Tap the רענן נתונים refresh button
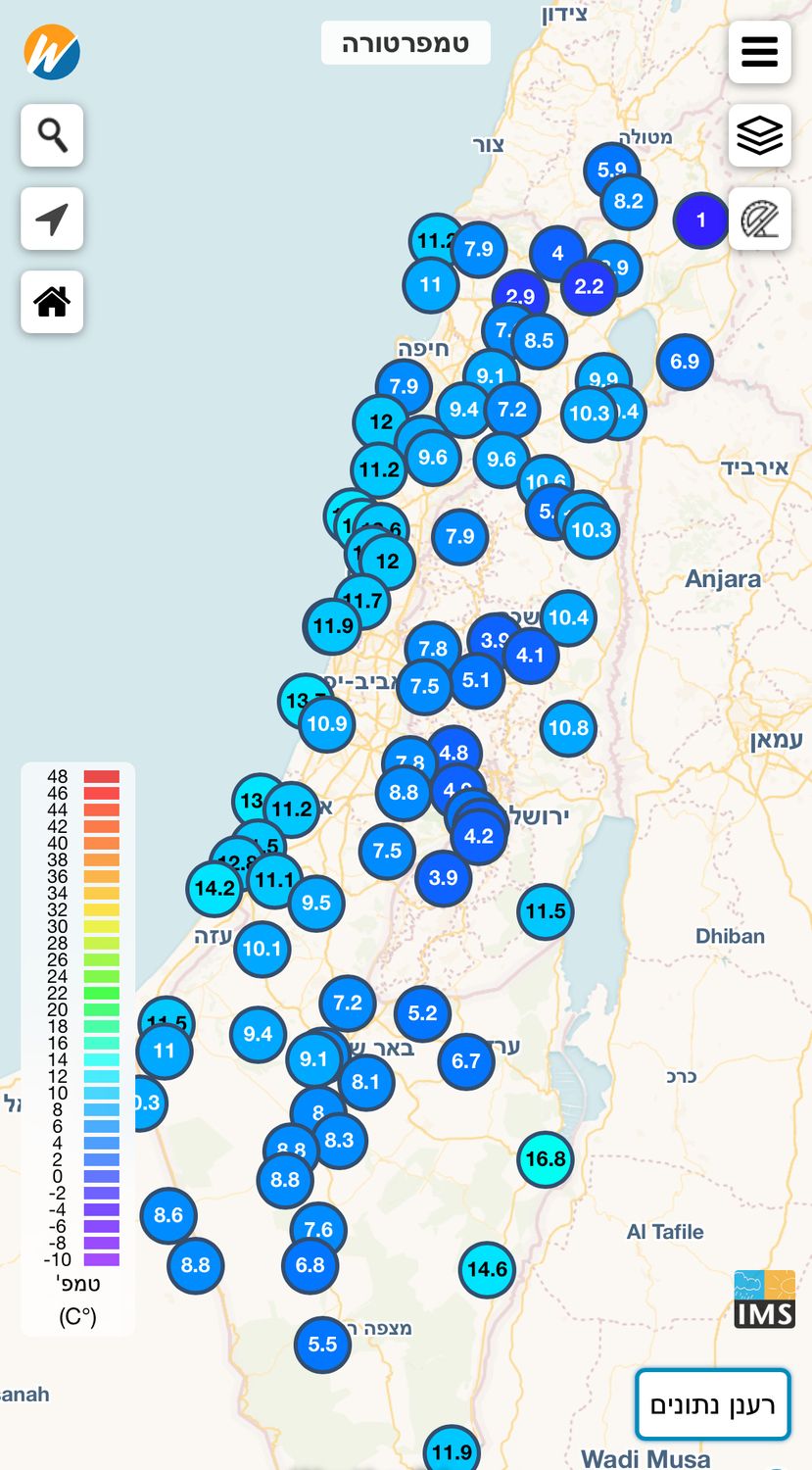 [712, 1405]
